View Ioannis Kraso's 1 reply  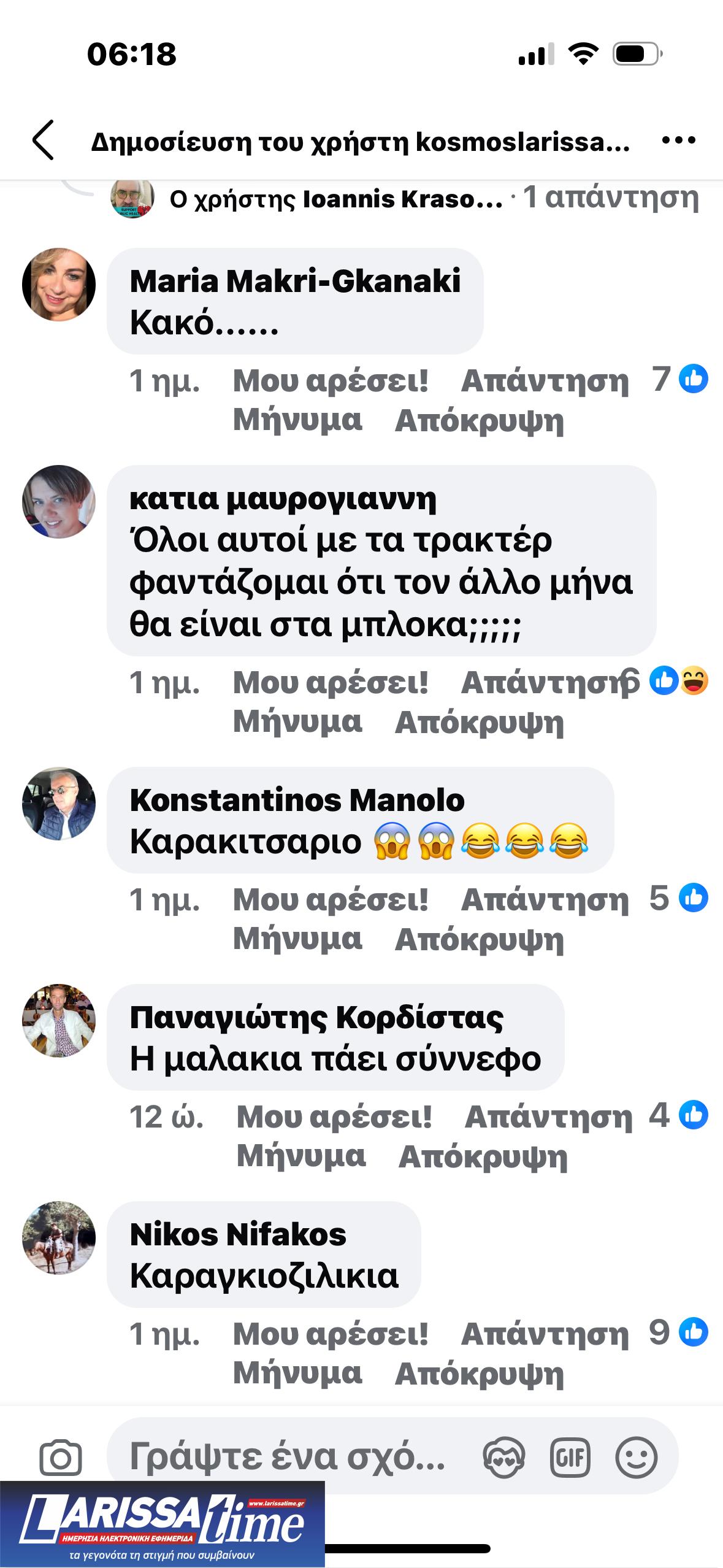coord(610,198)
